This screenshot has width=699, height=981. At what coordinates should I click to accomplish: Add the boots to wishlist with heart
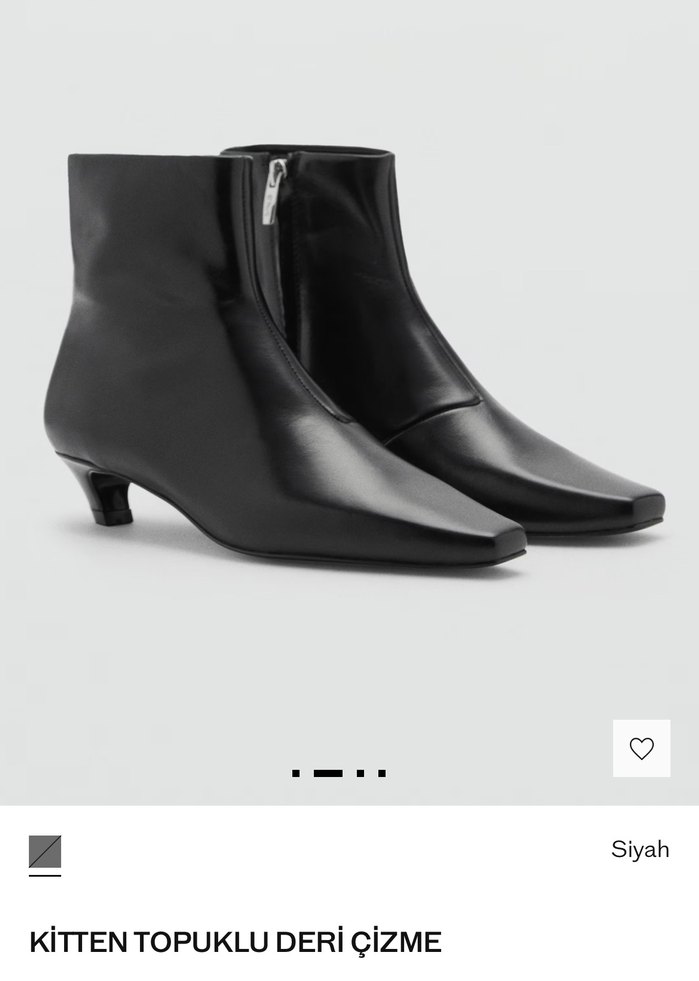(x=642, y=748)
